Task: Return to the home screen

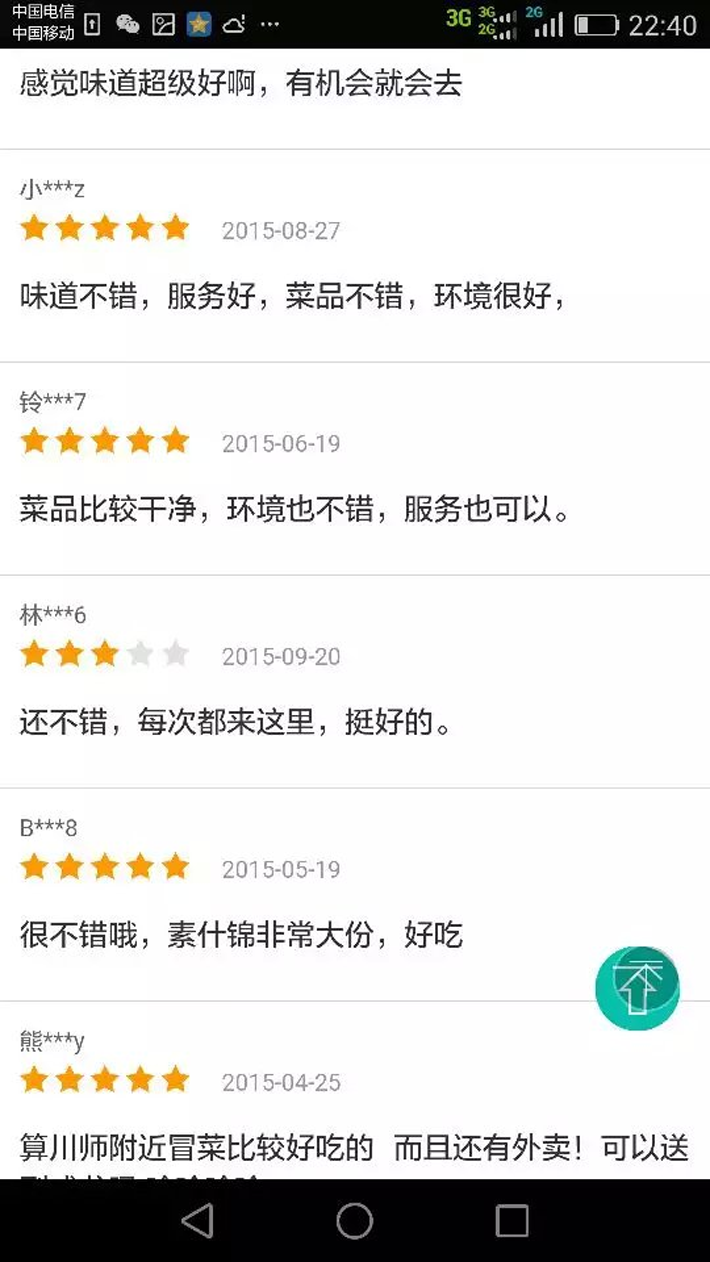Action: pyautogui.click(x=354, y=1220)
